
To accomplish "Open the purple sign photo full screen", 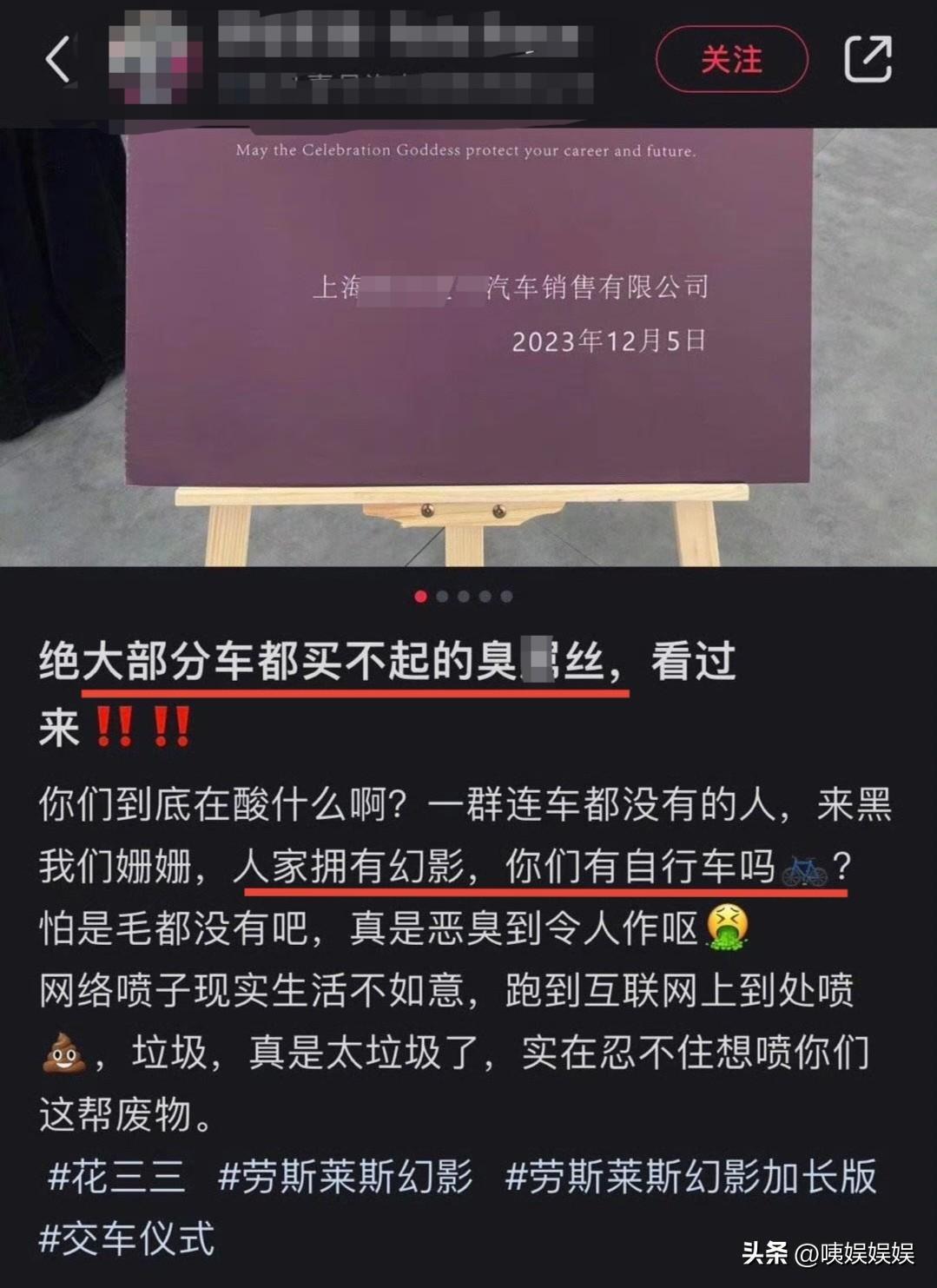I will click(468, 347).
